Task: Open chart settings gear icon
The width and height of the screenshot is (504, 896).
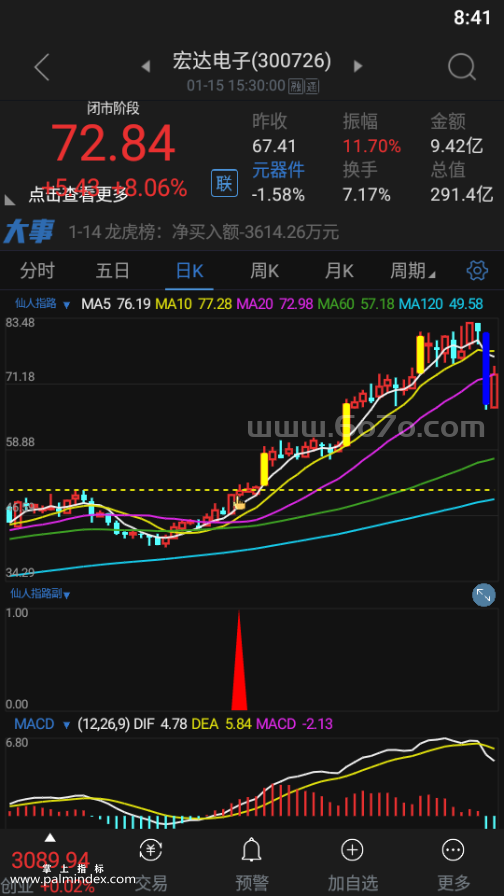Action: click(477, 270)
